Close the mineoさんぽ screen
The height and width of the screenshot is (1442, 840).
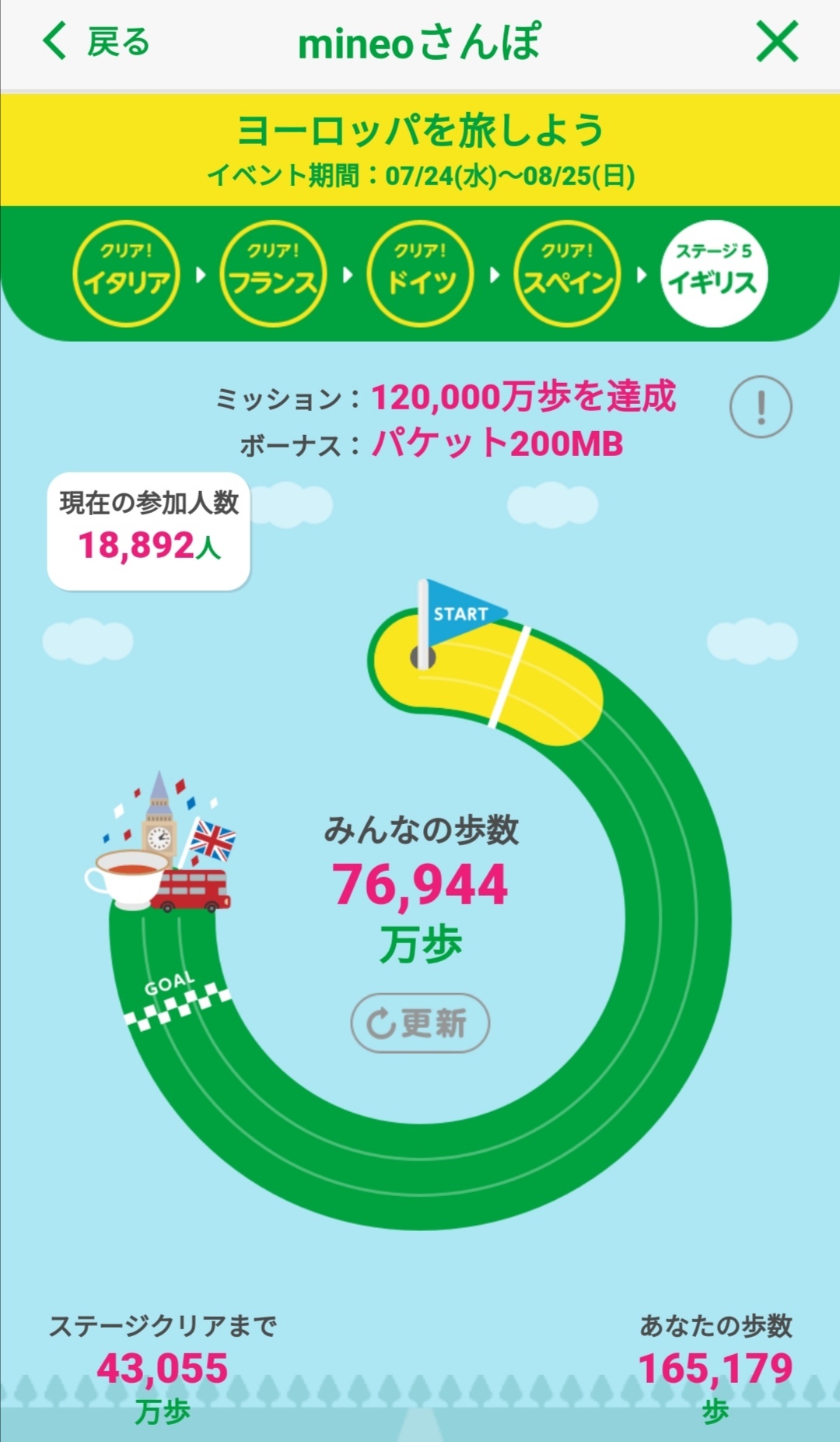777,42
